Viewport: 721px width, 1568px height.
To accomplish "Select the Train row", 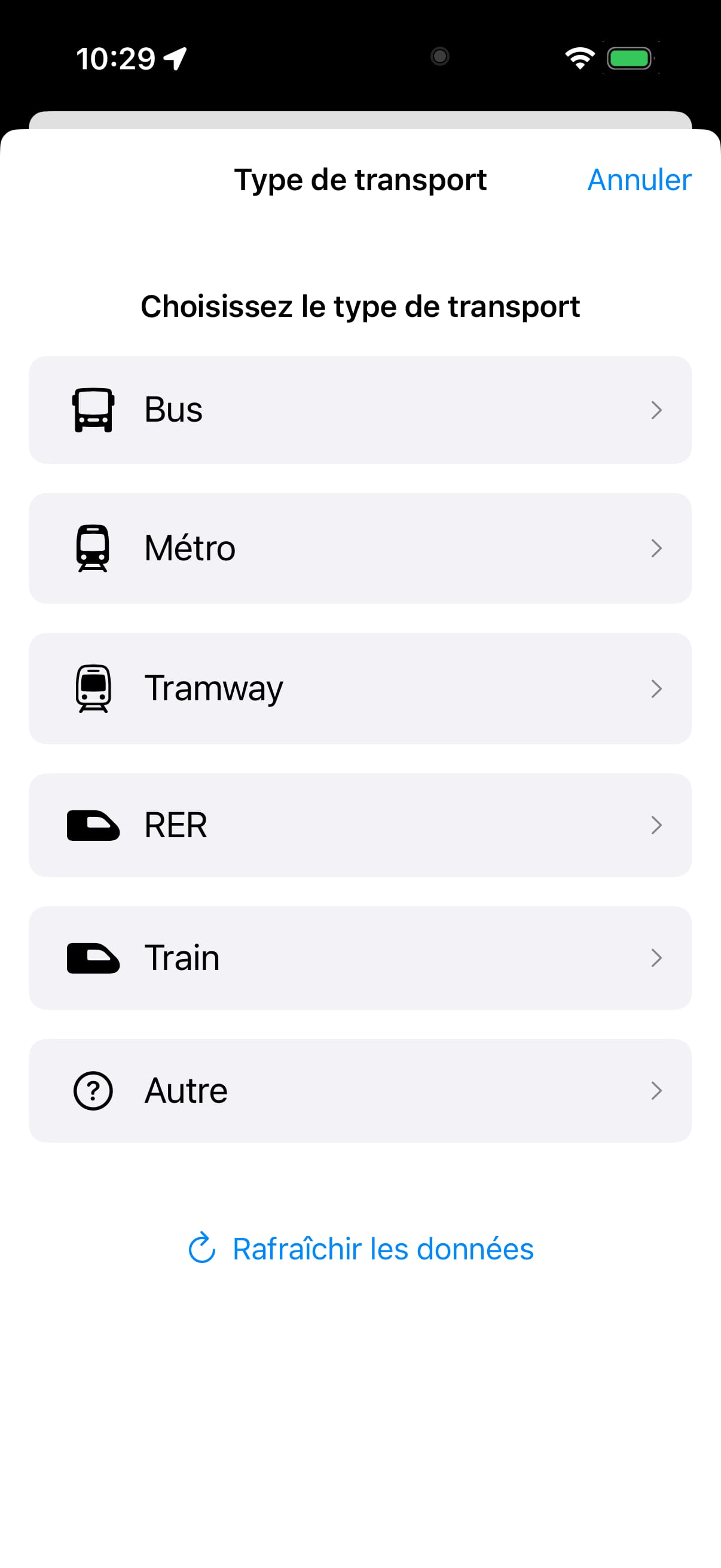I will click(359, 957).
